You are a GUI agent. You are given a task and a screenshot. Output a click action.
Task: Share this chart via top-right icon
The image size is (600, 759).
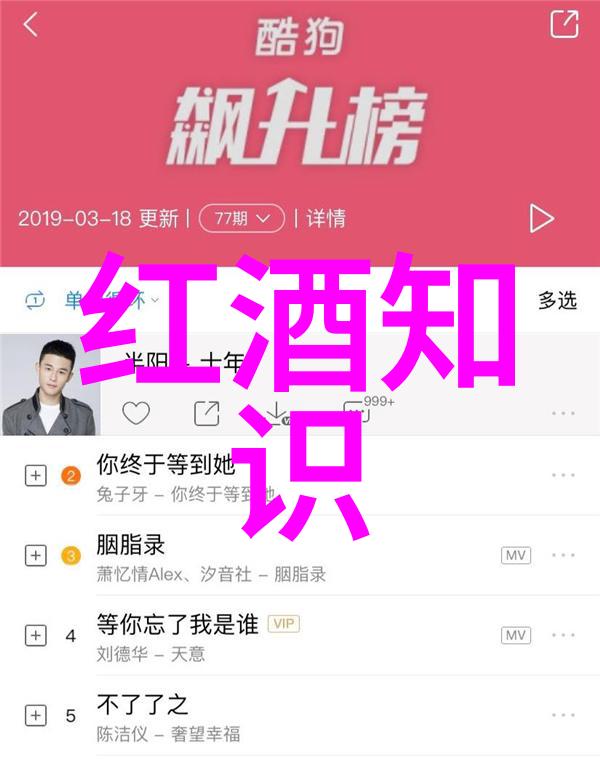click(x=564, y=24)
